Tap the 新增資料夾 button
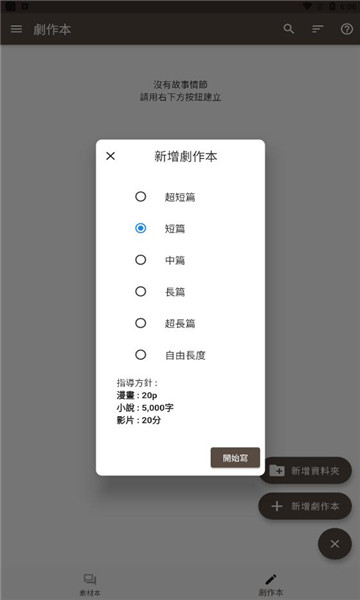The width and height of the screenshot is (360, 600). 305,471
